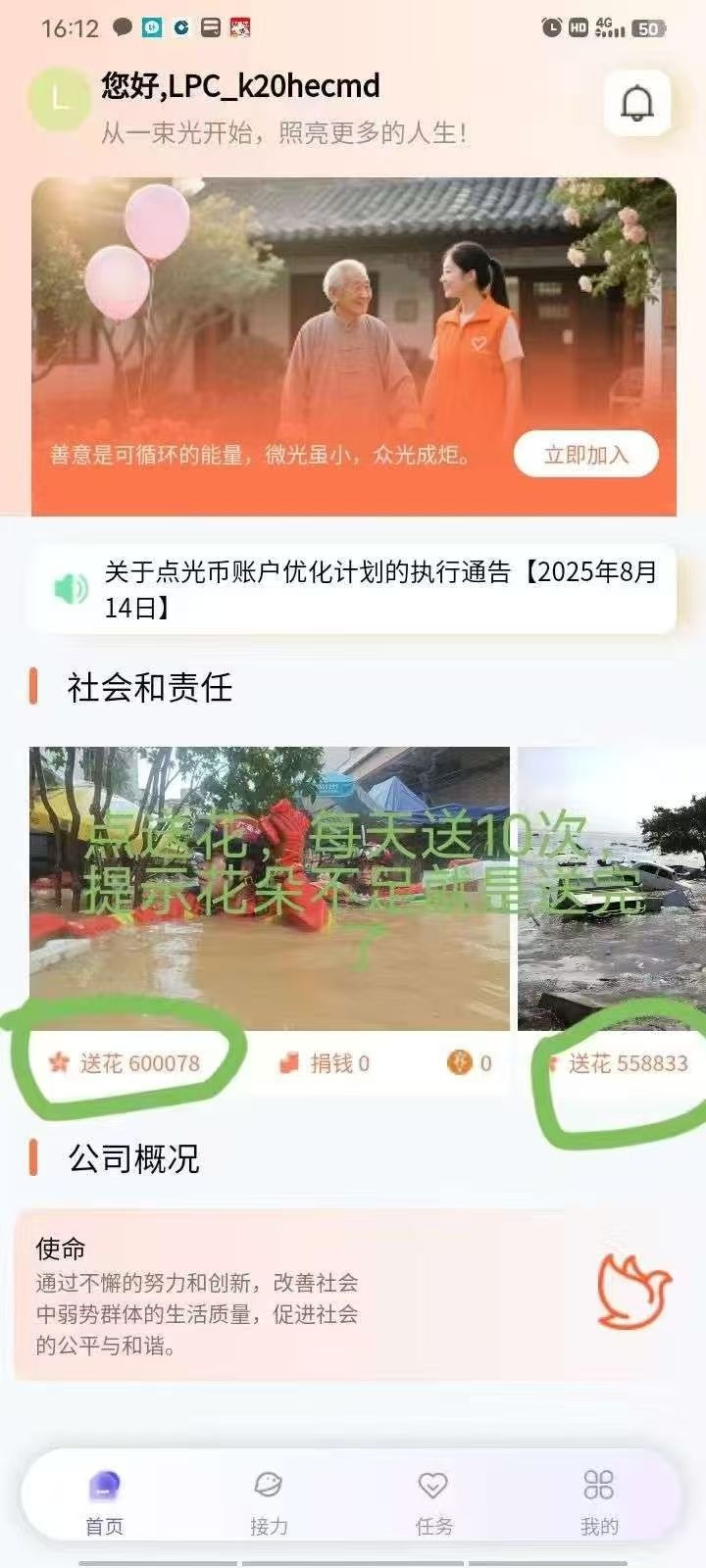This screenshot has height=1568, width=706.
Task: Go to the 任务 tab
Action: (433, 1500)
